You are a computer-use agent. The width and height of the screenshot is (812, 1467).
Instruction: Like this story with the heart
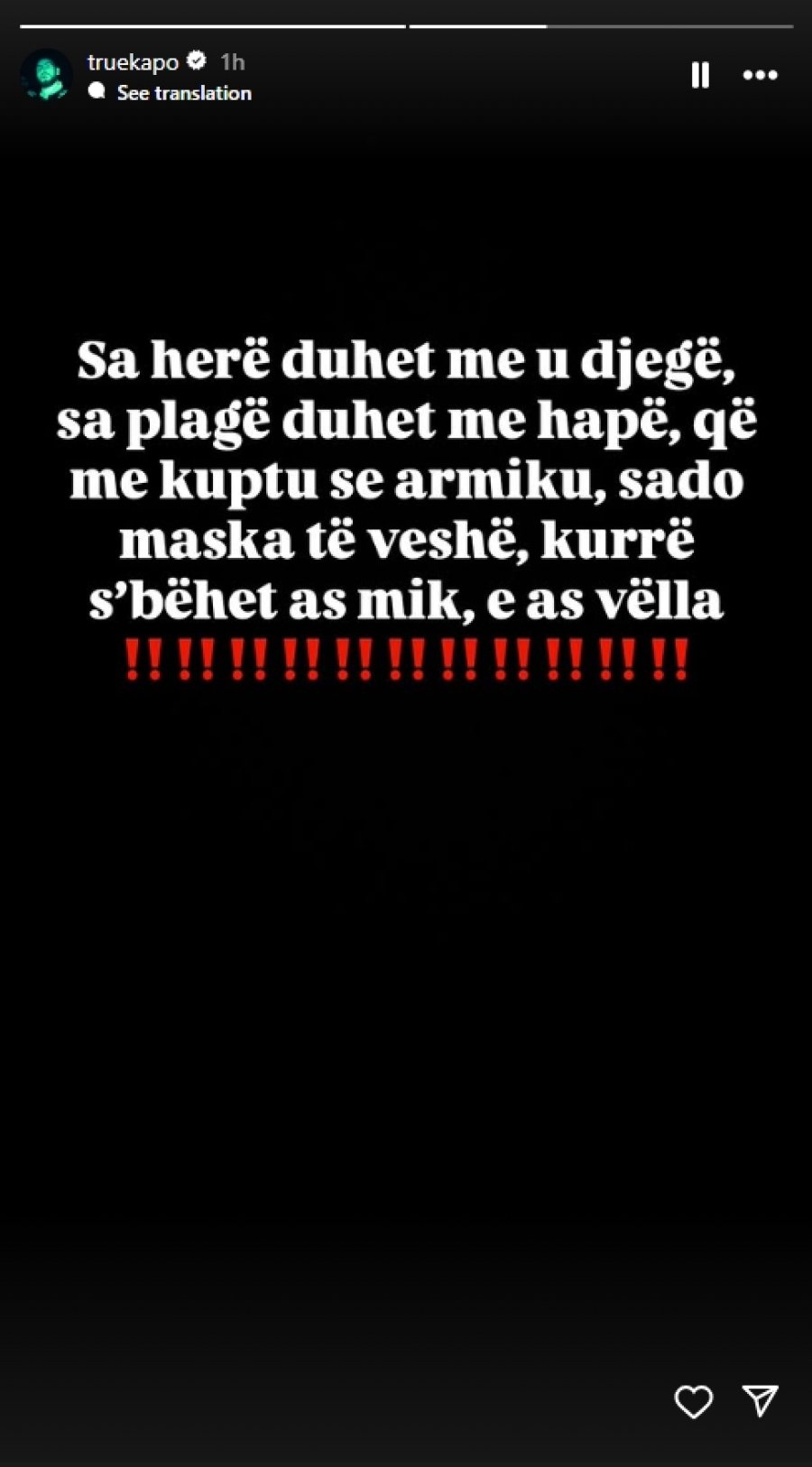(x=693, y=1401)
